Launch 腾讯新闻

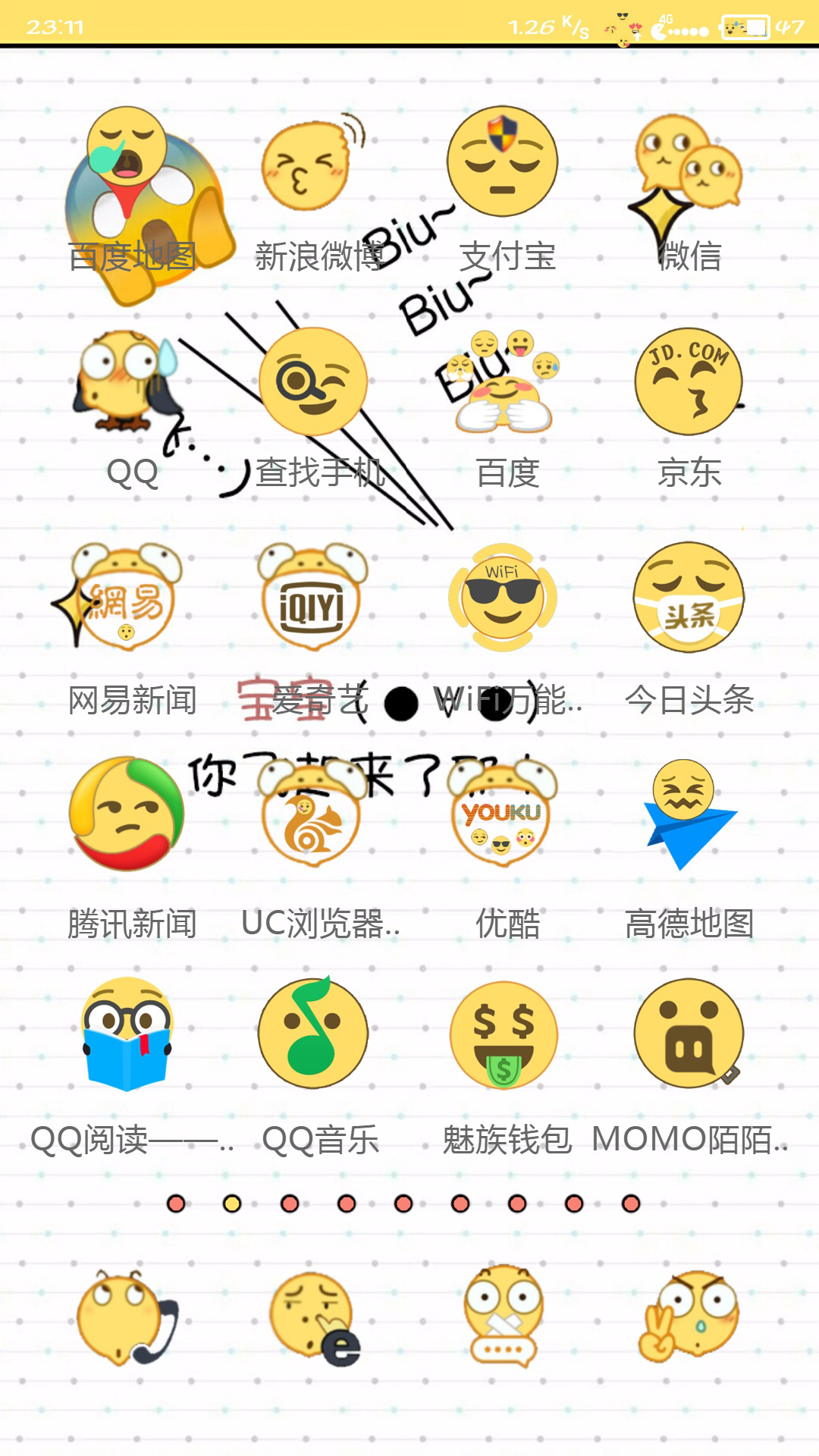click(x=127, y=815)
